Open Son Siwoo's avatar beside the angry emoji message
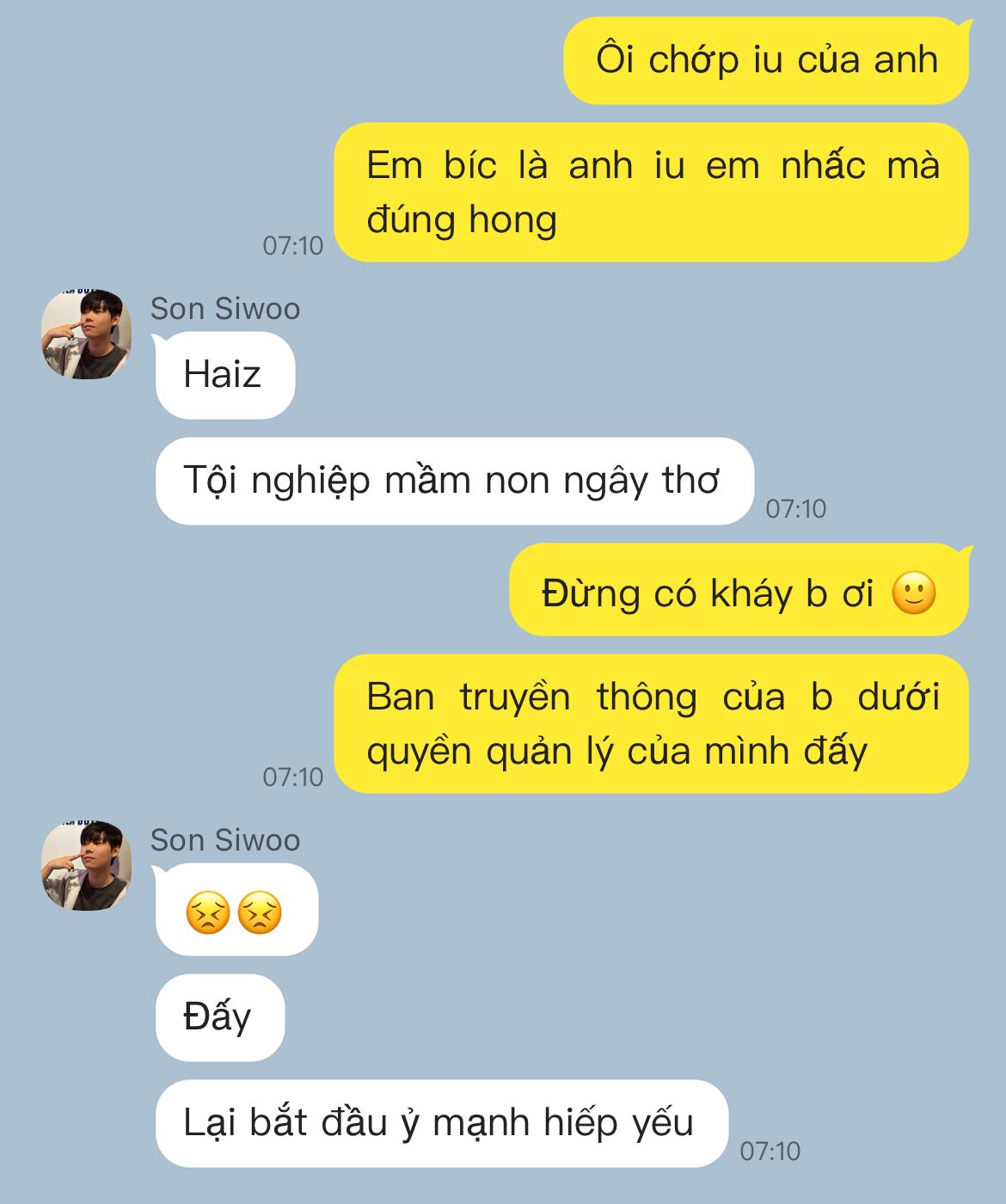Image resolution: width=1006 pixels, height=1204 pixels. pyautogui.click(x=86, y=866)
